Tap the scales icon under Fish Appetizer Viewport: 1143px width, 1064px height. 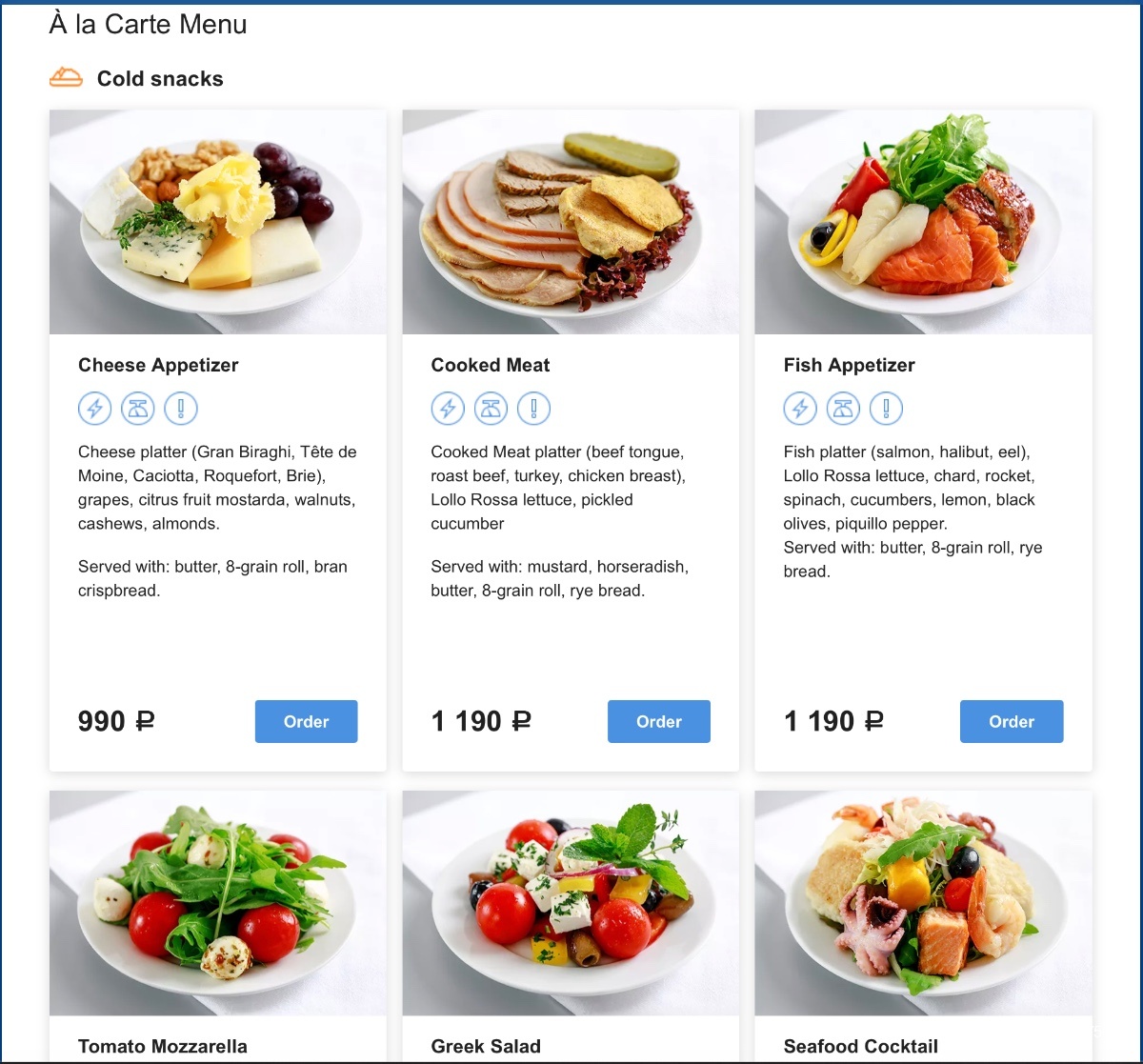pos(843,410)
